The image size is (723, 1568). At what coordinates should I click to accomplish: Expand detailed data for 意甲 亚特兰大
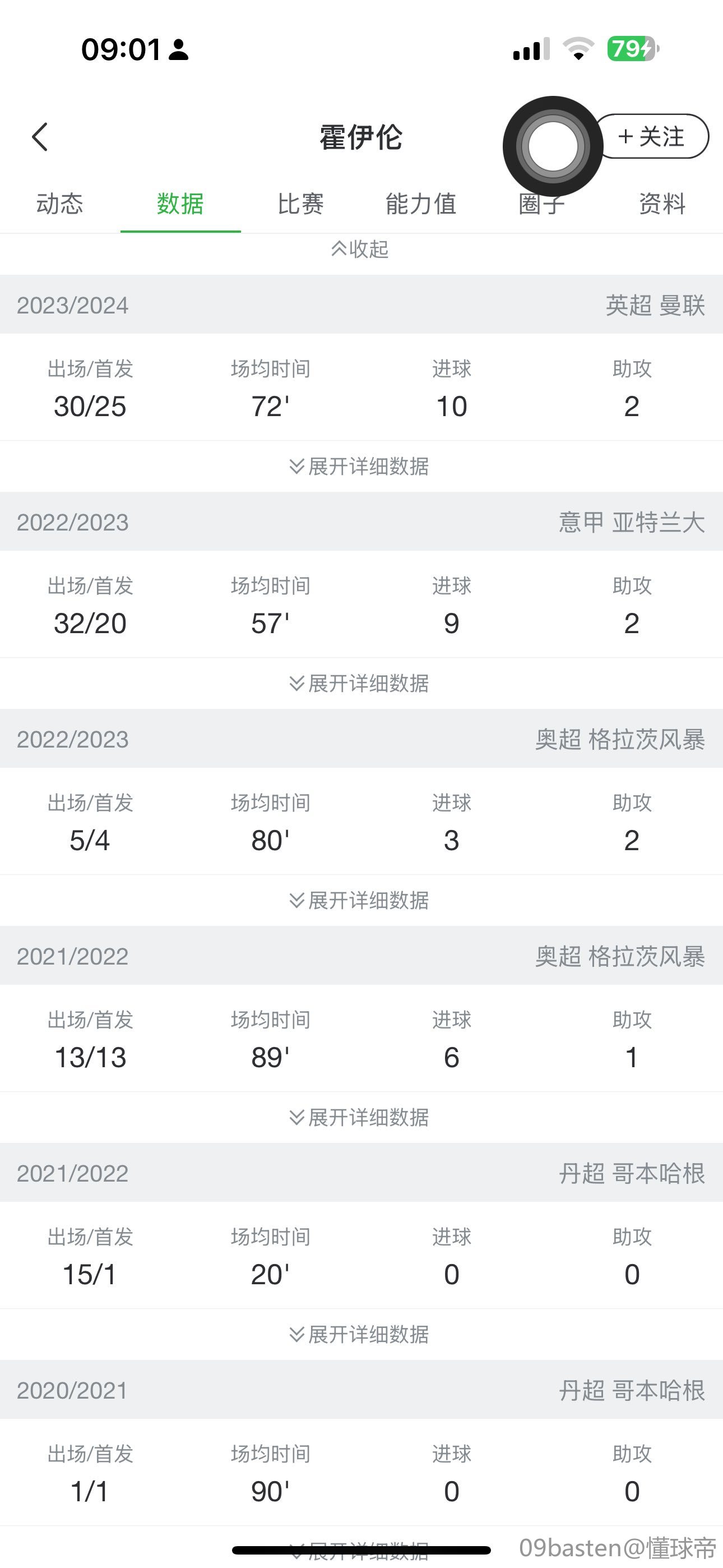(x=359, y=683)
